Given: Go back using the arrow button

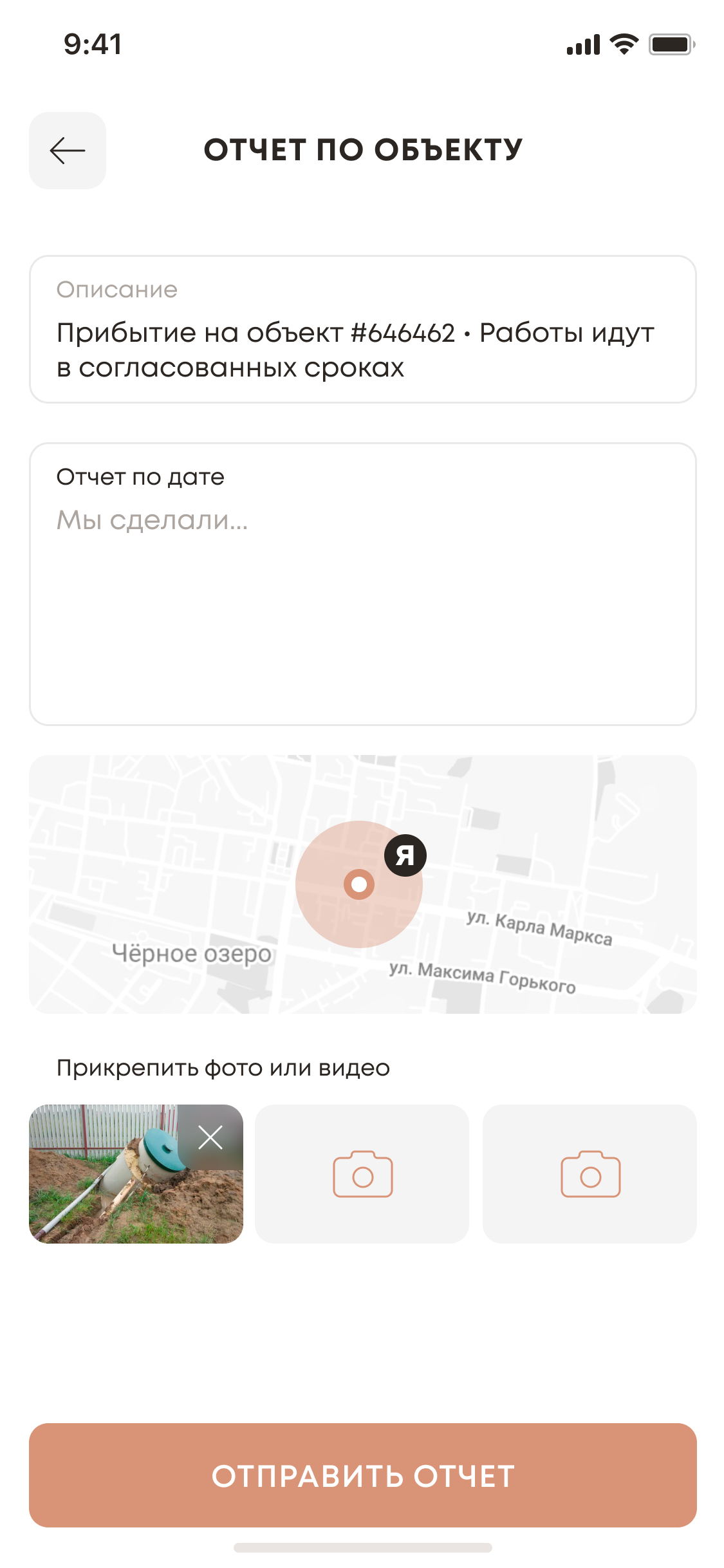Looking at the screenshot, I should (x=68, y=151).
